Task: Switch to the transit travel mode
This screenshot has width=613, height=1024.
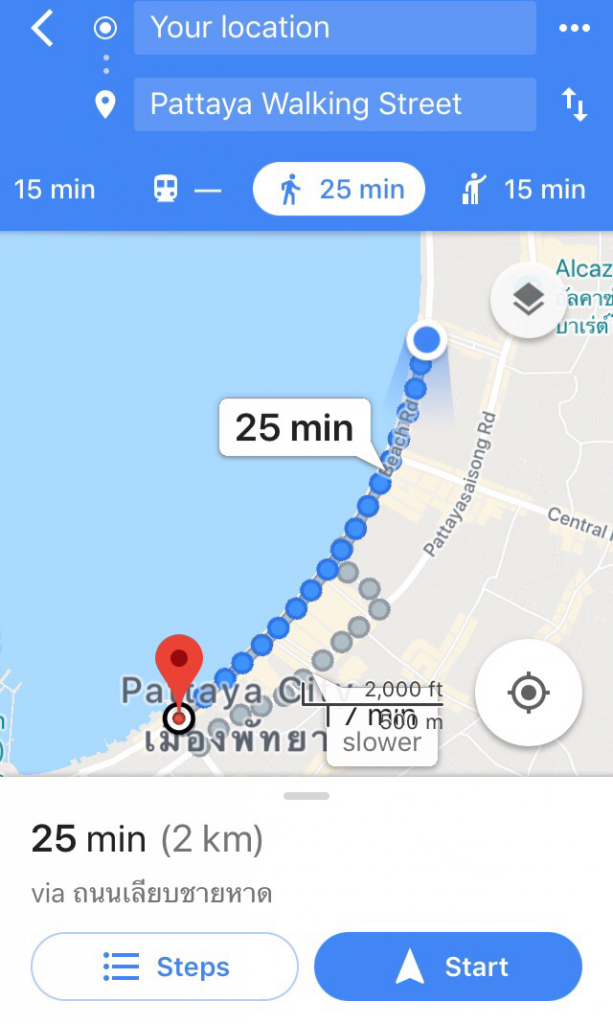Action: (x=186, y=189)
